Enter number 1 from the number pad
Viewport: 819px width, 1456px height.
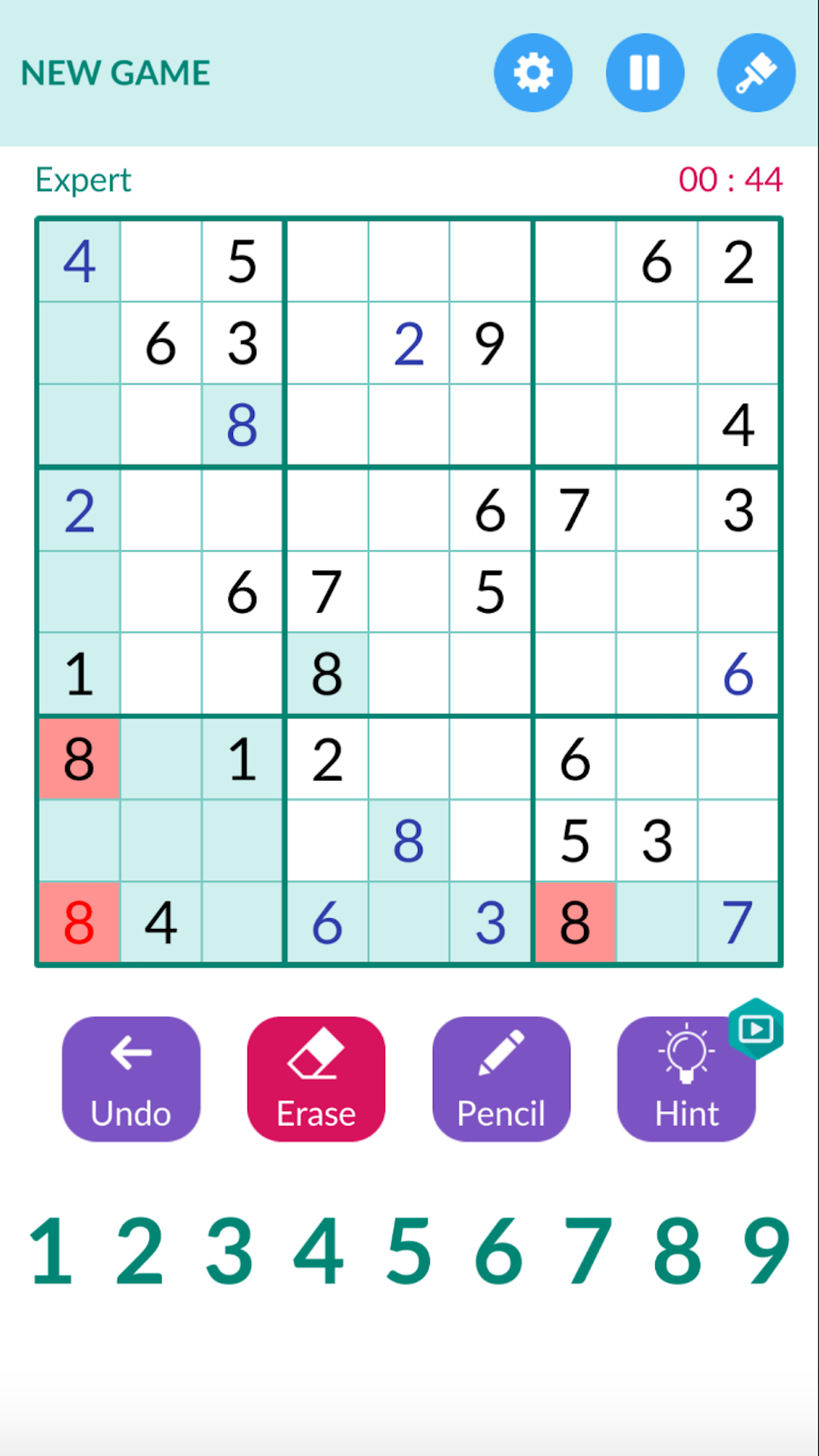[52, 1251]
